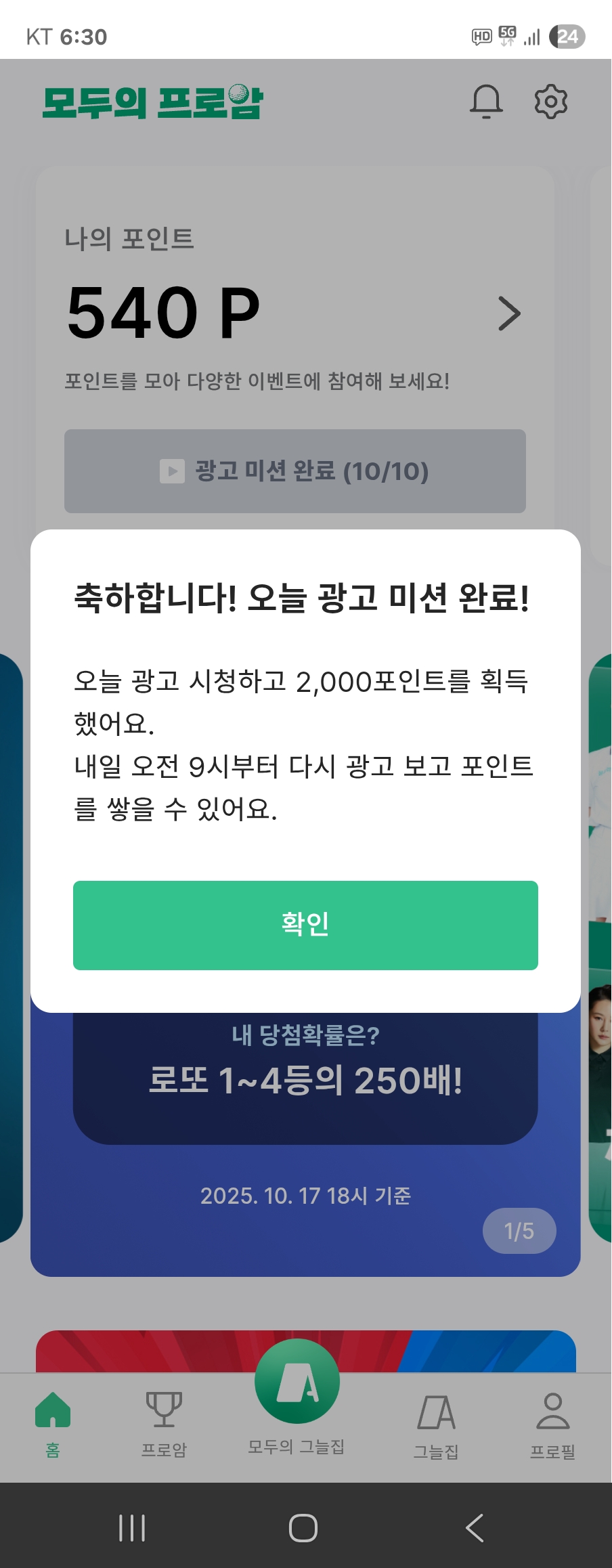Open the settings gear
612x1568 pixels.
click(x=551, y=102)
